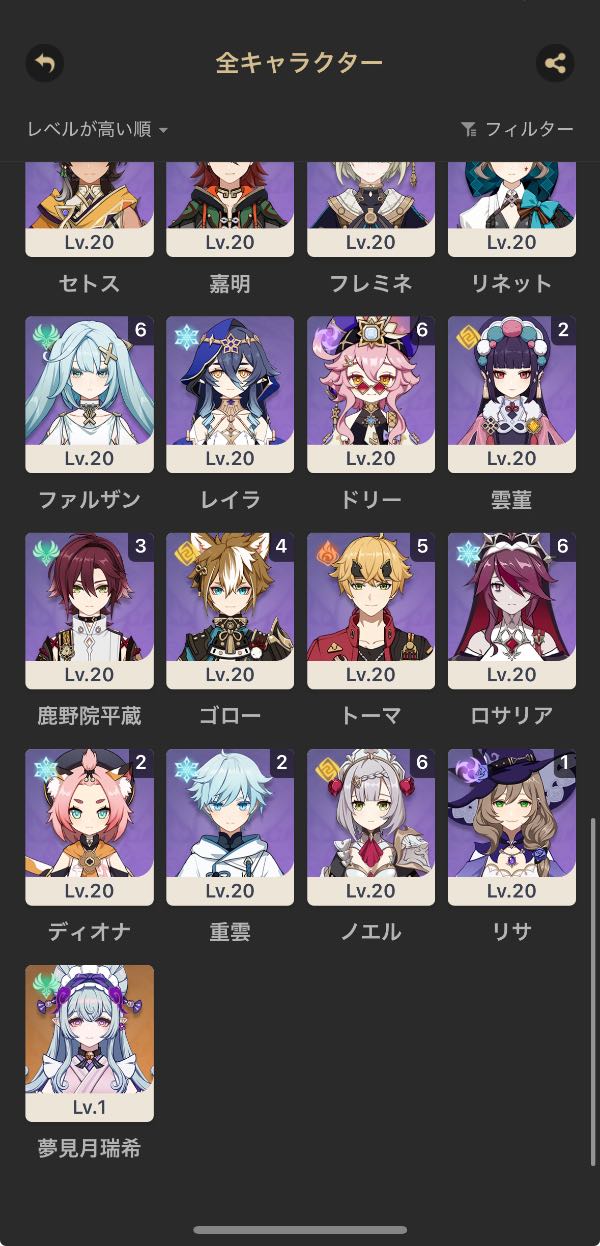This screenshot has width=600, height=1246.
Task: Open the フィルター filter options
Action: pos(517,129)
